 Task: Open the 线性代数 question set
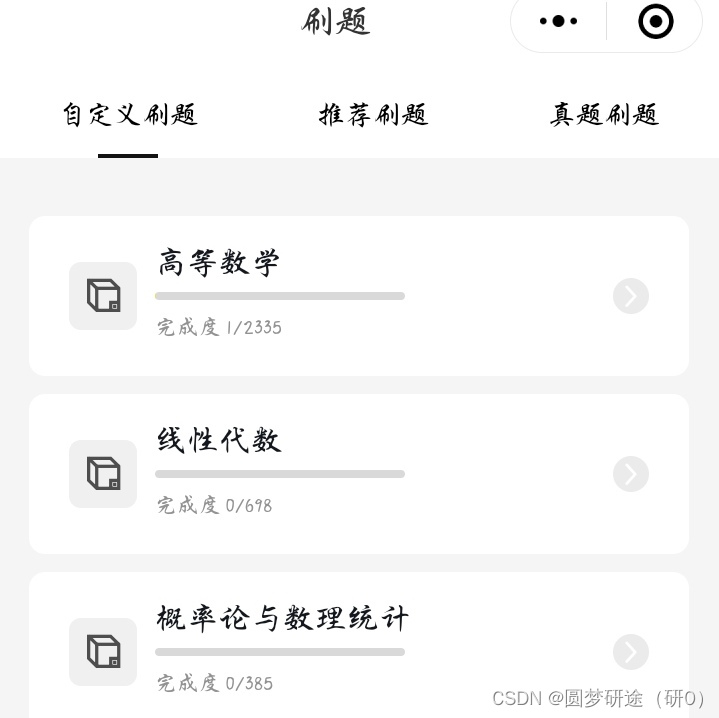point(358,474)
